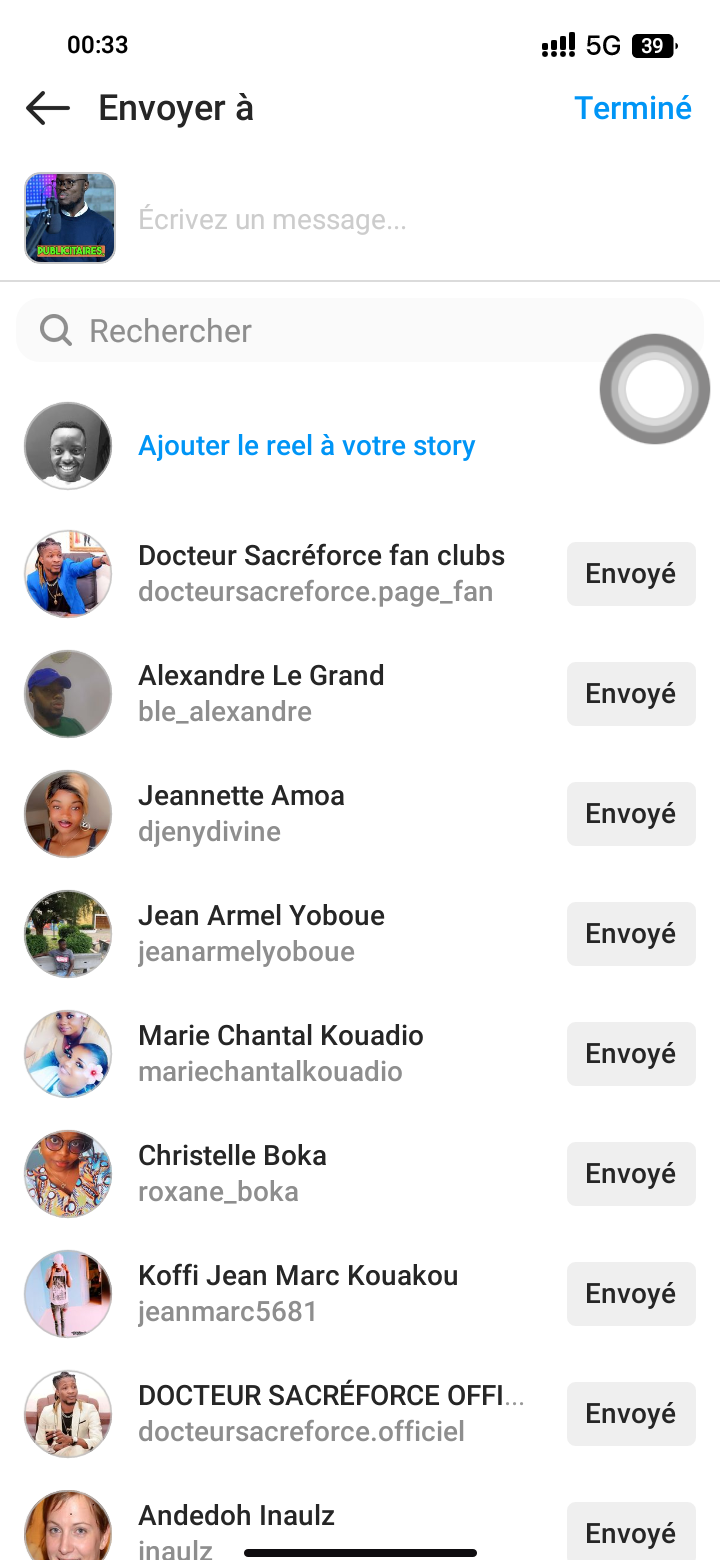Tap Envoyé next to Andedoh Inaulz
This screenshot has width=720, height=1560.
[x=630, y=1532]
